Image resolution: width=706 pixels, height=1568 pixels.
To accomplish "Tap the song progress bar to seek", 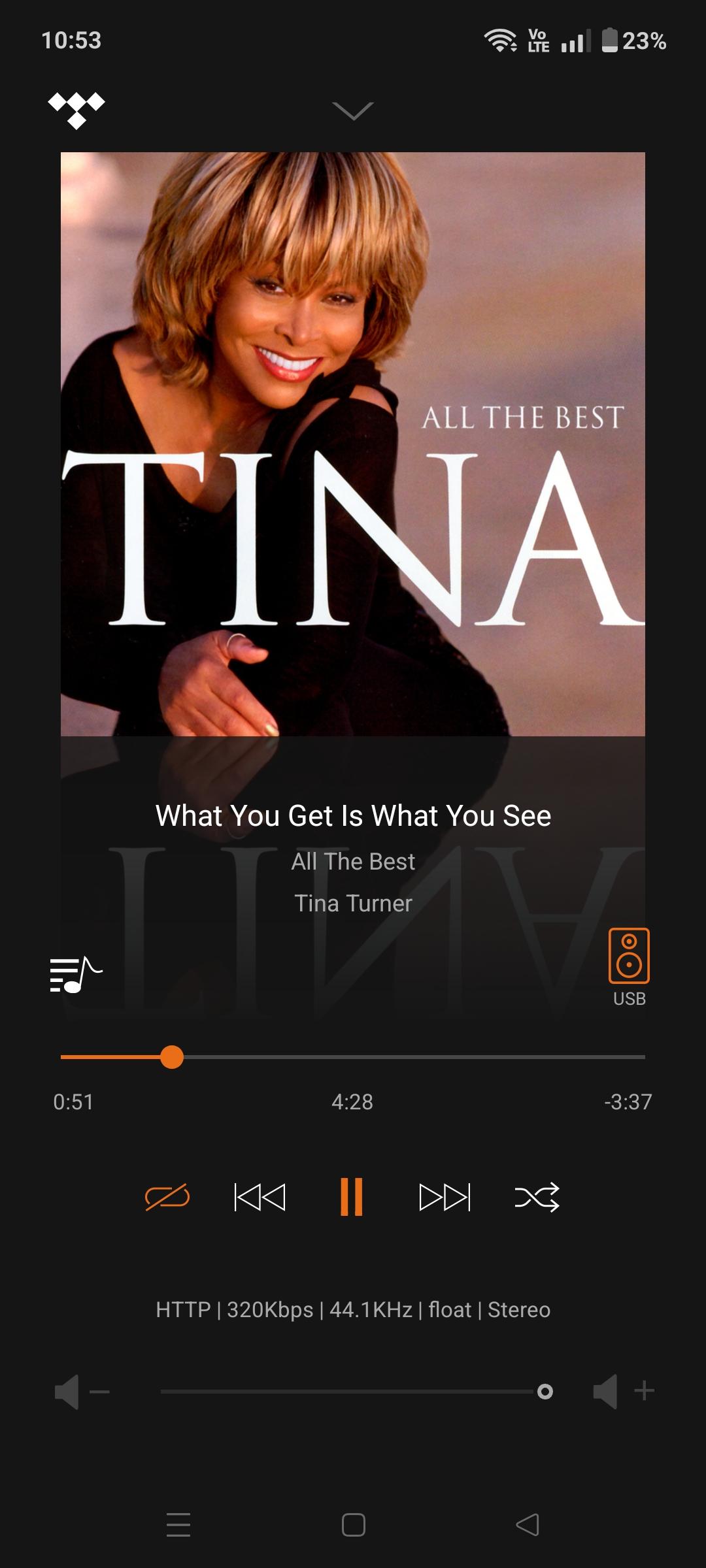I will pyautogui.click(x=392, y=1056).
